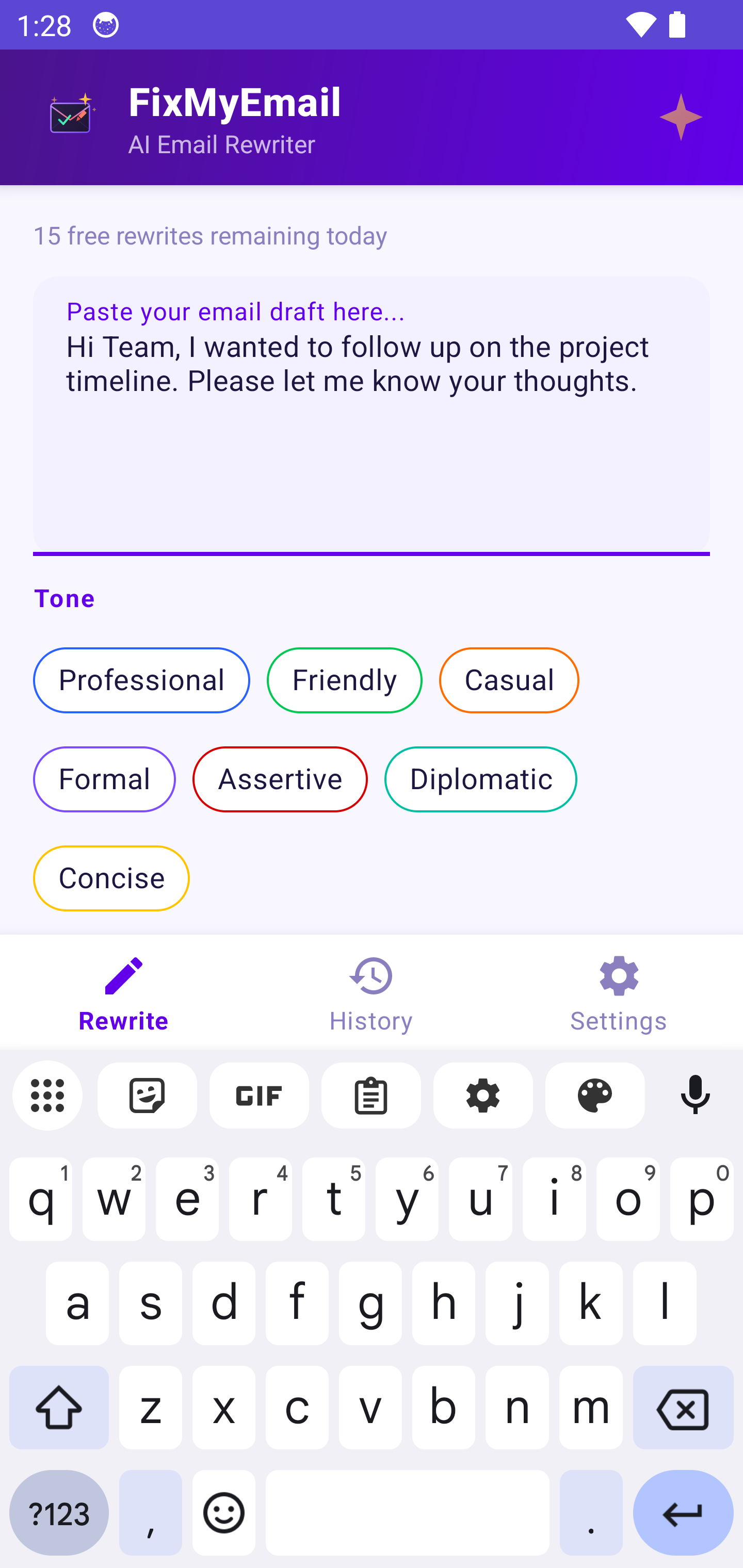Activate voice input with the microphone icon
This screenshot has width=743, height=1568.
coord(695,1095)
